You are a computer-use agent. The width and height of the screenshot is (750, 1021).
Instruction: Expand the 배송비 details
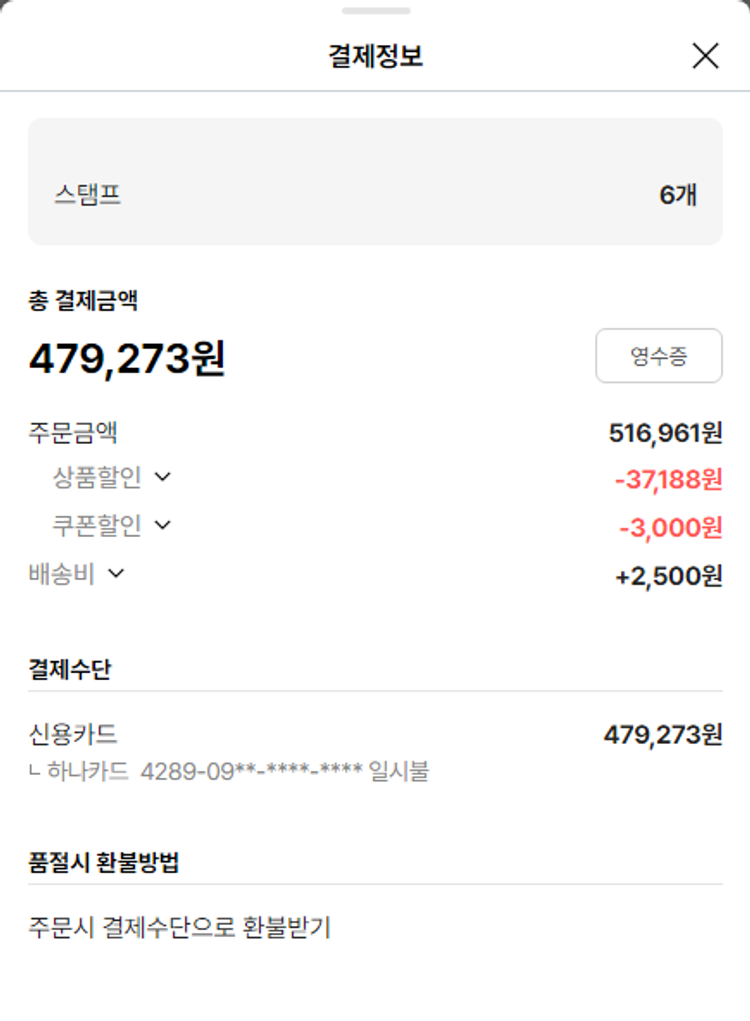point(116,573)
